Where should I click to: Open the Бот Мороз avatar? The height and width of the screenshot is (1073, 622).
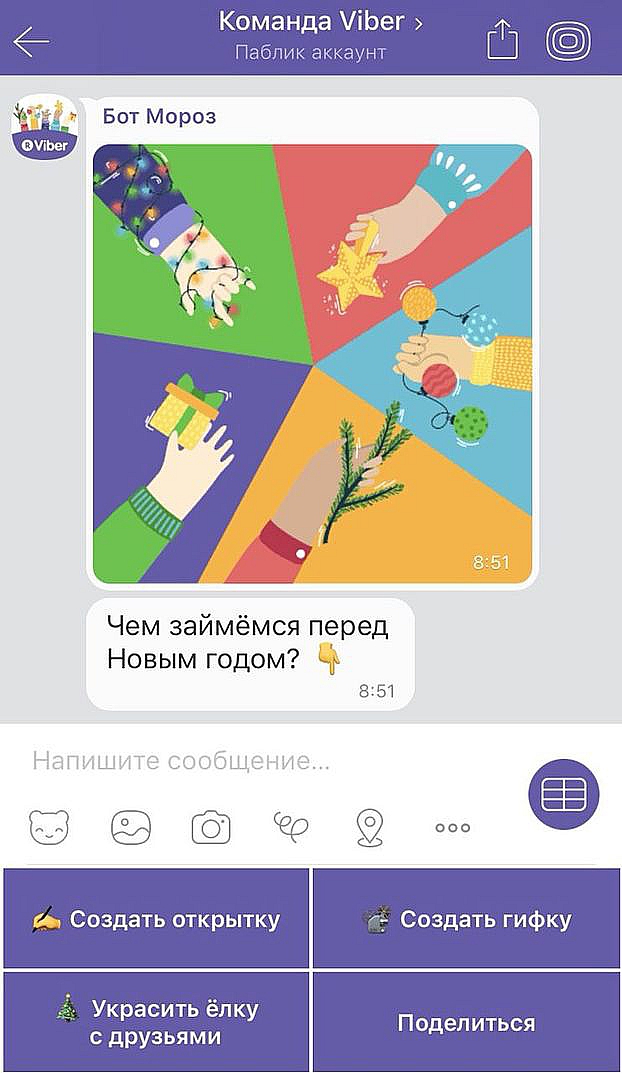[44, 129]
